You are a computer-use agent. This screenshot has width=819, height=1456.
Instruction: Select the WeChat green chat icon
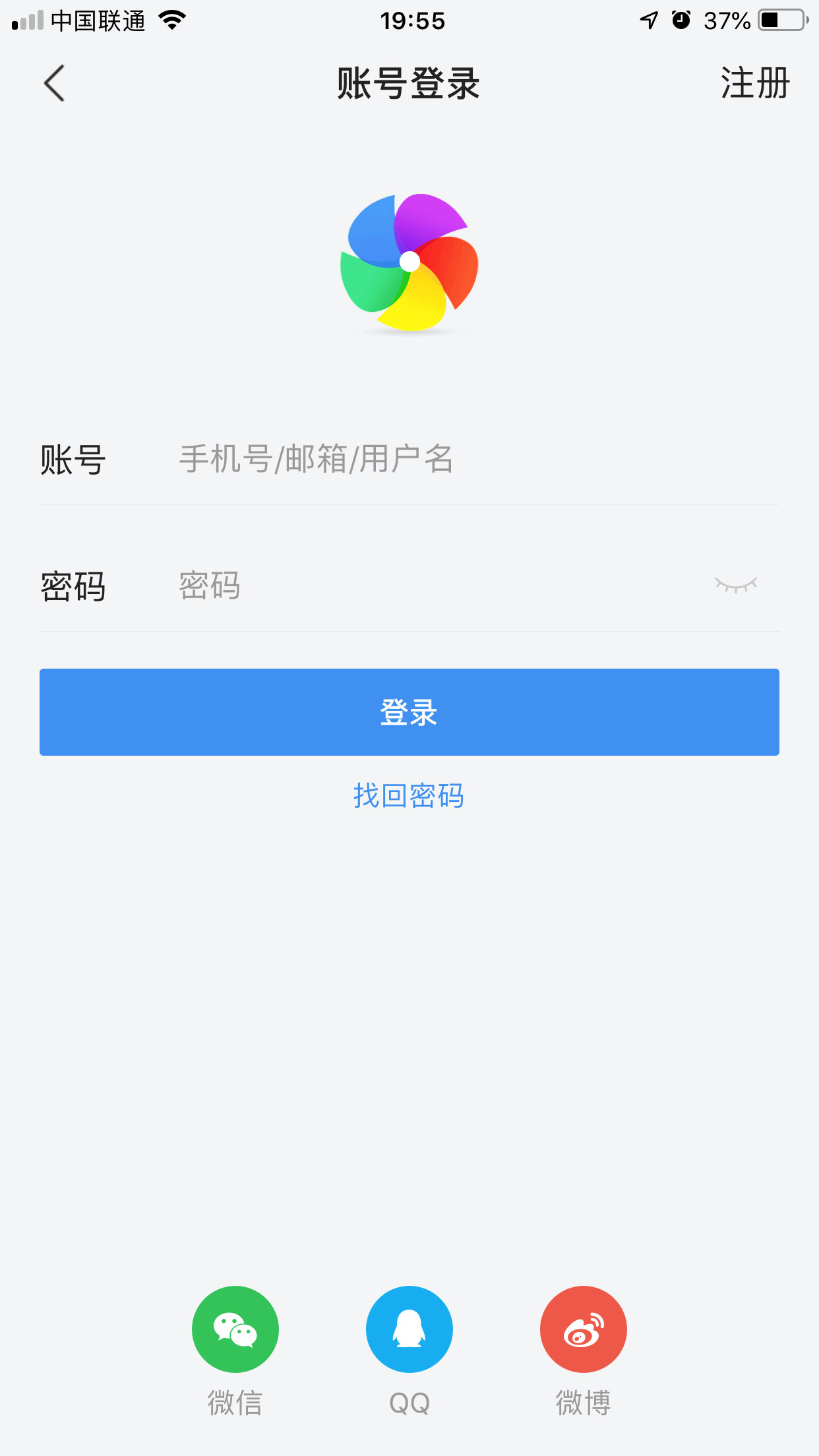pos(235,1329)
